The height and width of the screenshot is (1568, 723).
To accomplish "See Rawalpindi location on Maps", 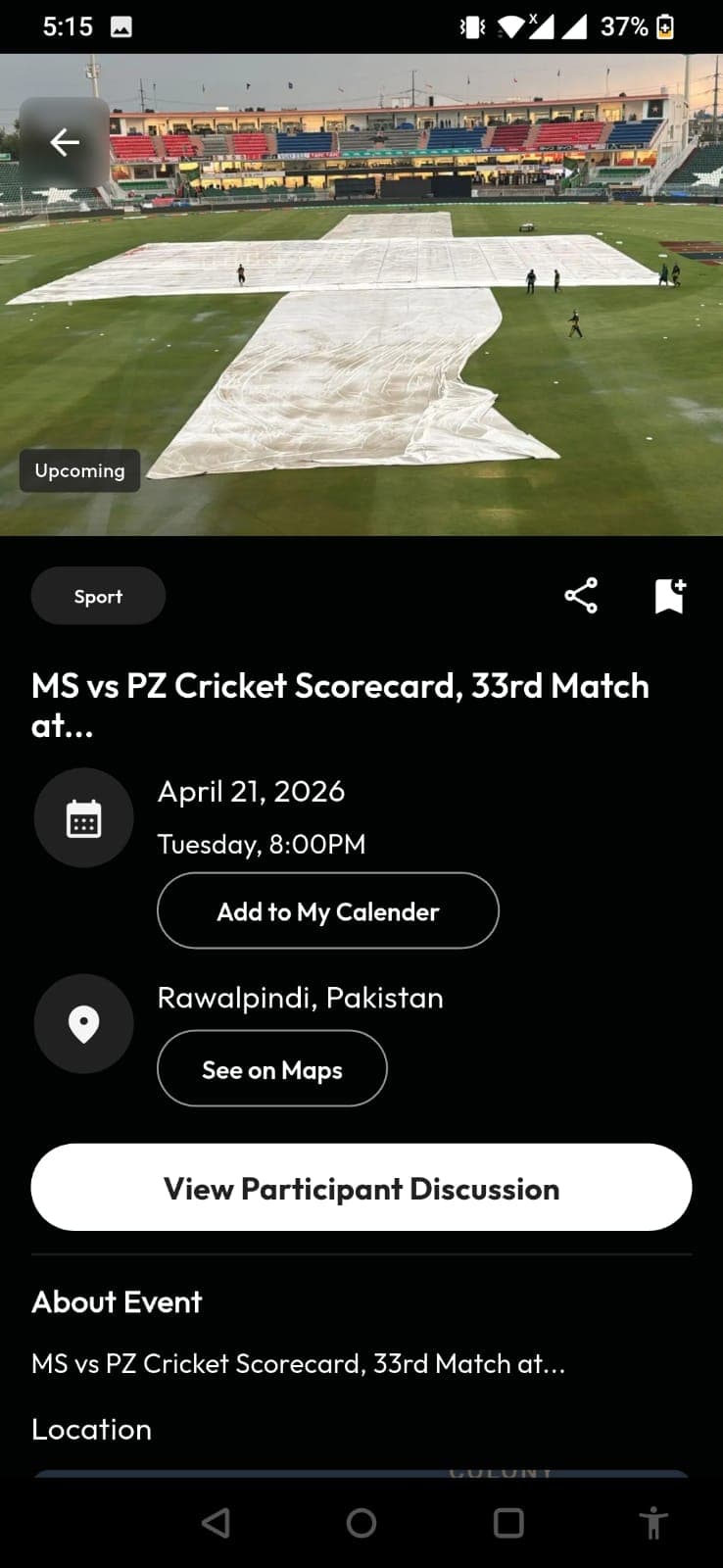I will point(271,1069).
